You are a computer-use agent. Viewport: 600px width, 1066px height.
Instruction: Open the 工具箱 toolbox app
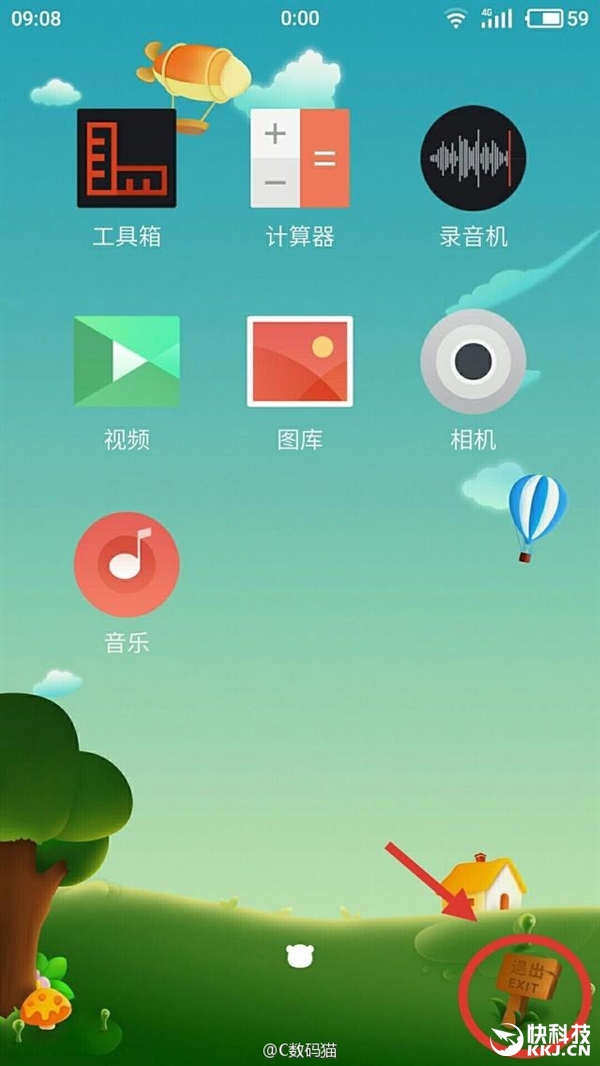tap(127, 158)
